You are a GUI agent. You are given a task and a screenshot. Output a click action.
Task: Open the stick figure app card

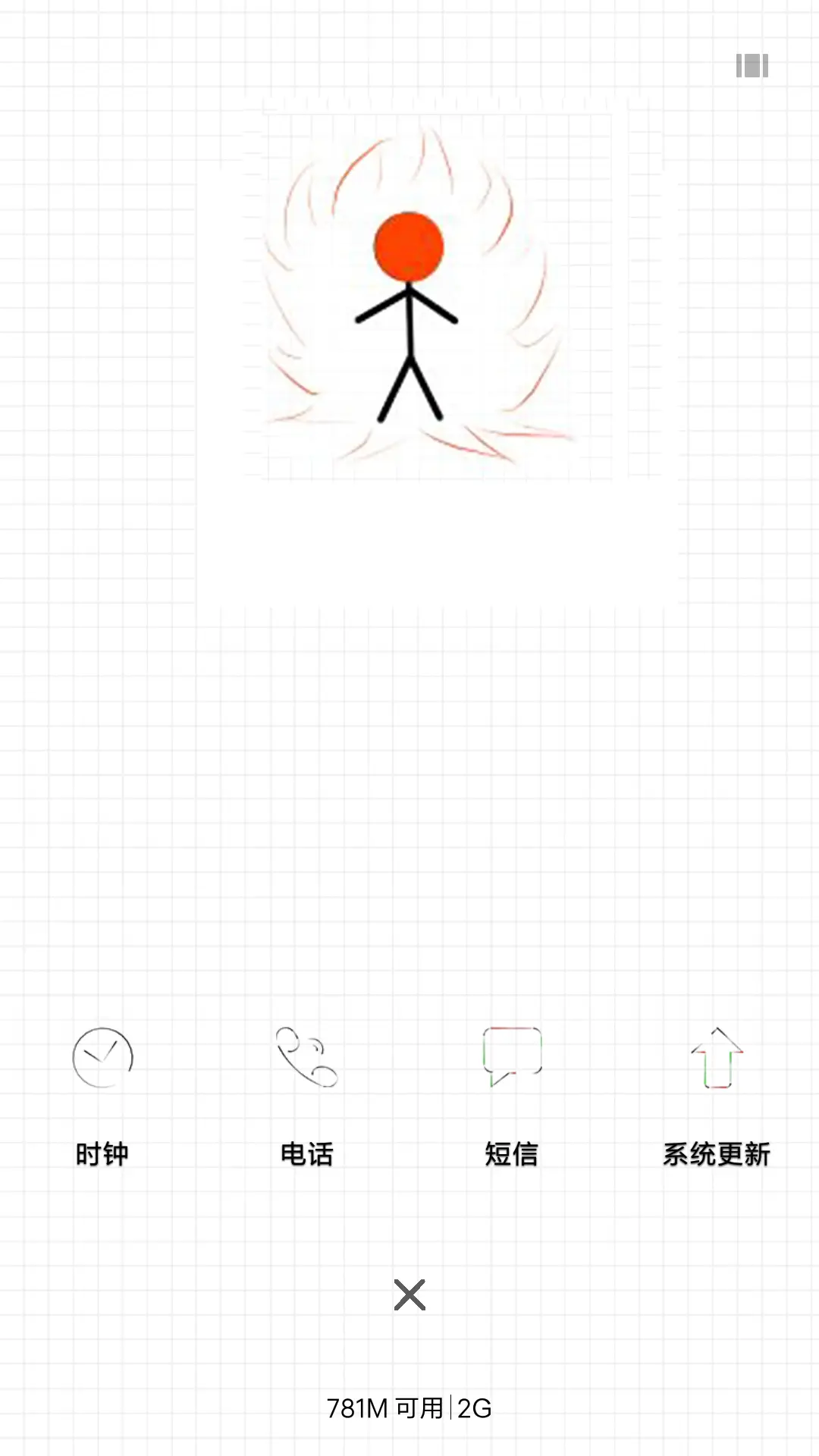(438, 349)
